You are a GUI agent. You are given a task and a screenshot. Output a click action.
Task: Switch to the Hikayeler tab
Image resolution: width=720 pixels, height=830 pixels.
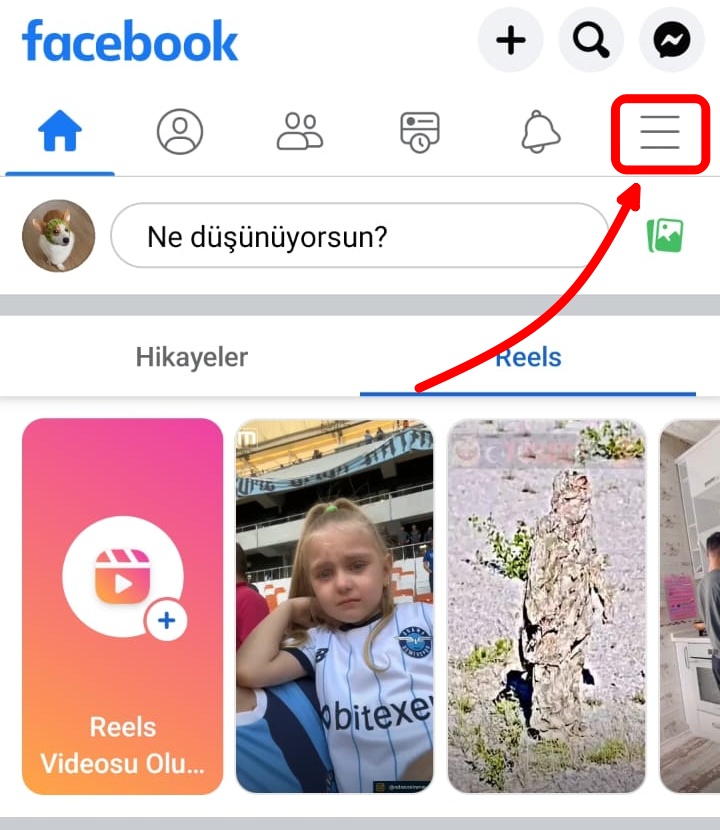[192, 357]
